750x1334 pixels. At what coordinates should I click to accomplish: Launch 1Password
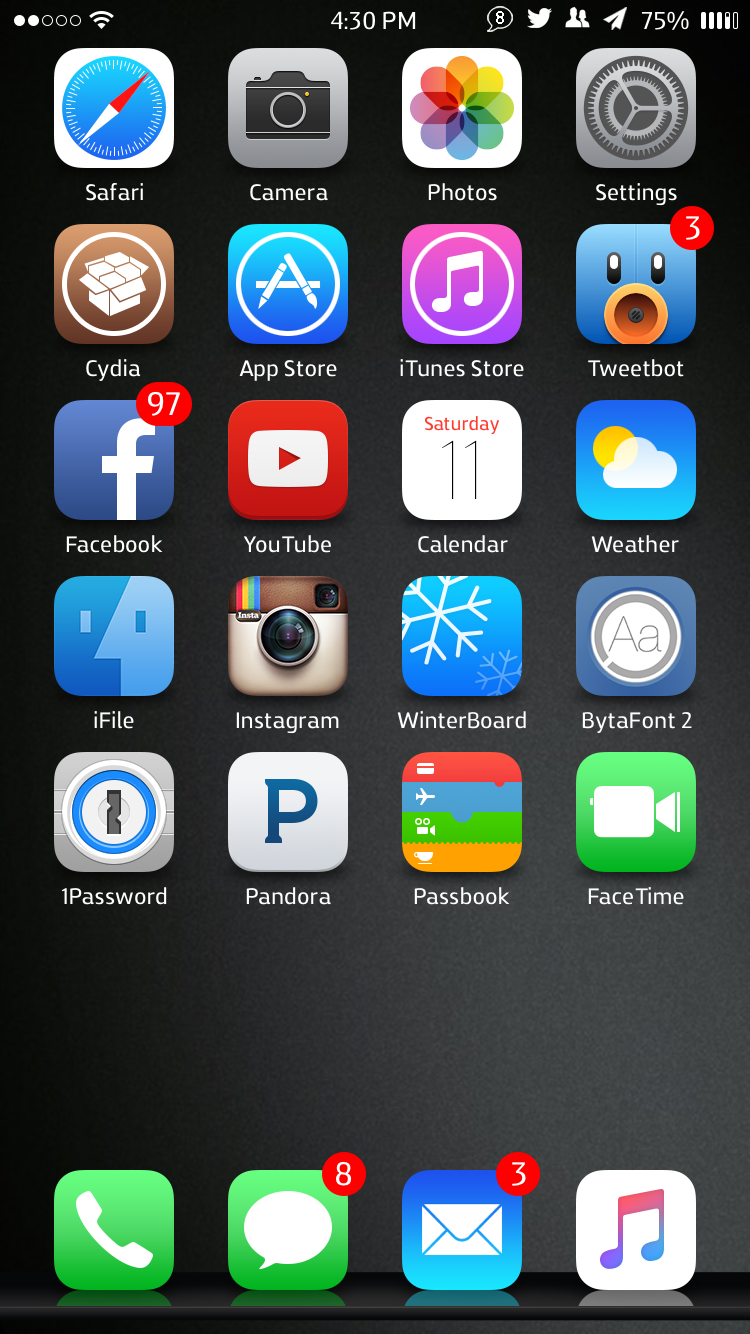pyautogui.click(x=114, y=812)
